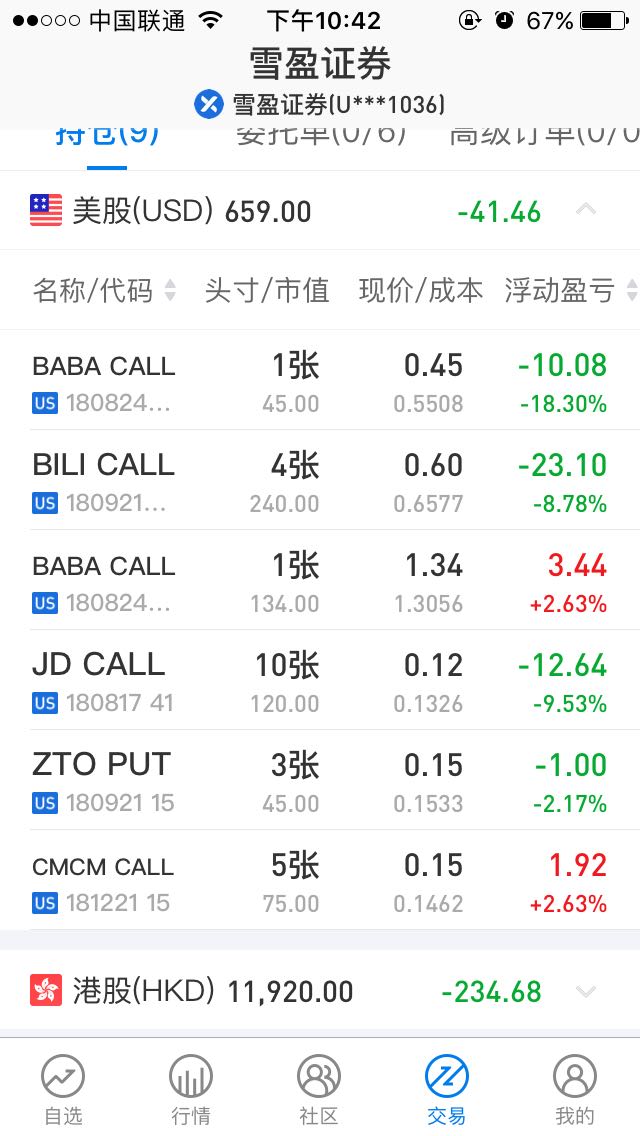Open the CMCM CALL position
Image resolution: width=640 pixels, height=1136 pixels.
click(320, 880)
